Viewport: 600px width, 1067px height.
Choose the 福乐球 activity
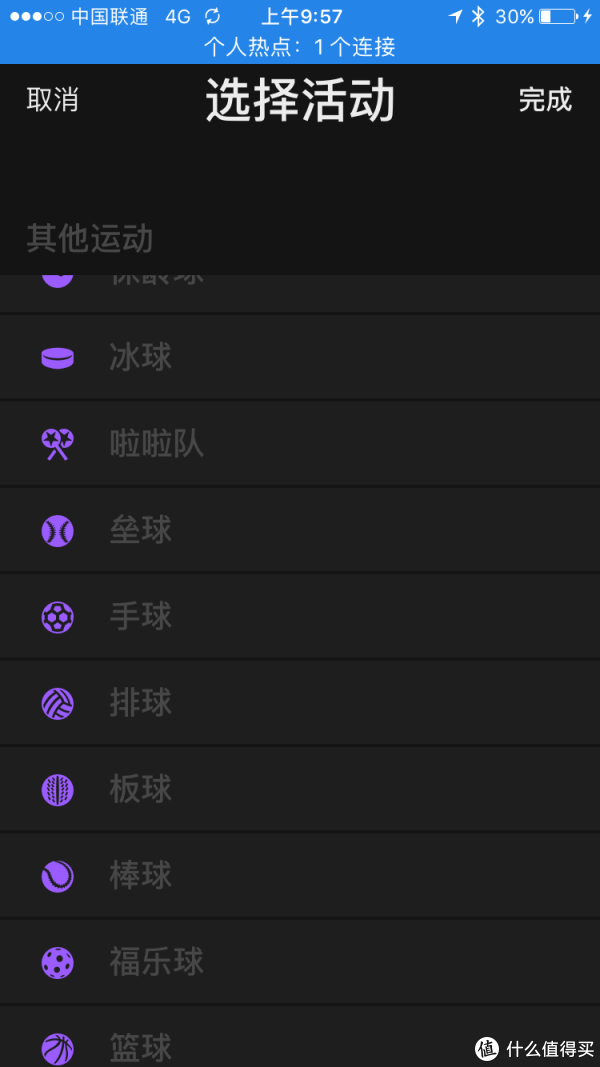pyautogui.click(x=300, y=962)
